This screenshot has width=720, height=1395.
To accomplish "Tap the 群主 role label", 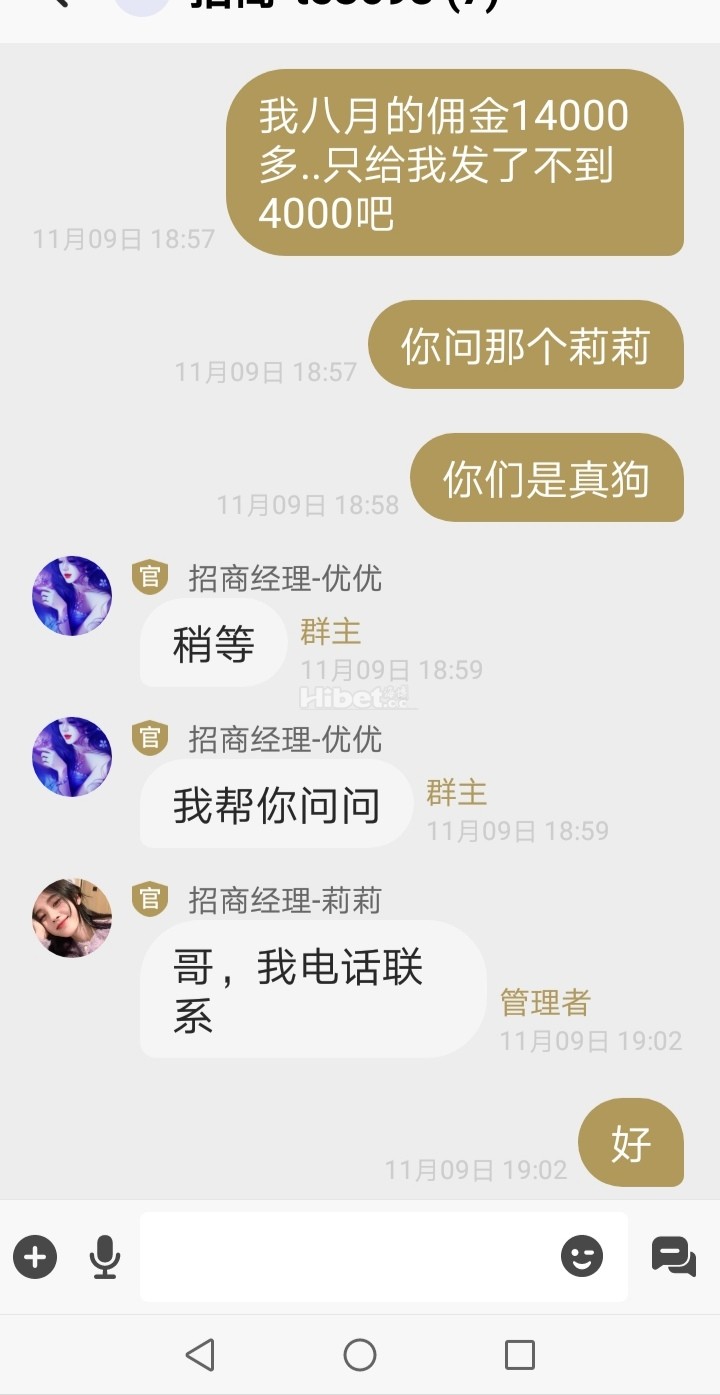I will tap(330, 632).
